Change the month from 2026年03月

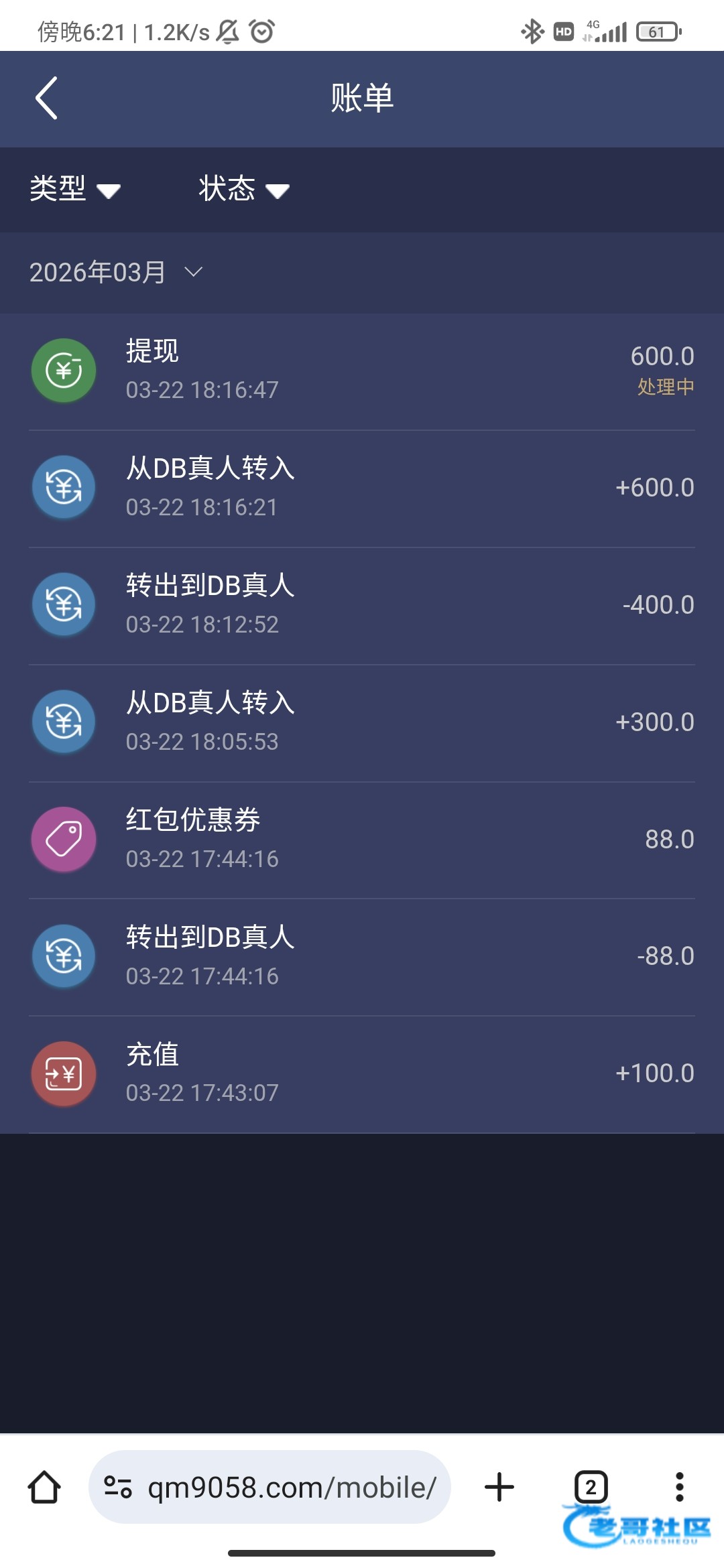point(115,272)
